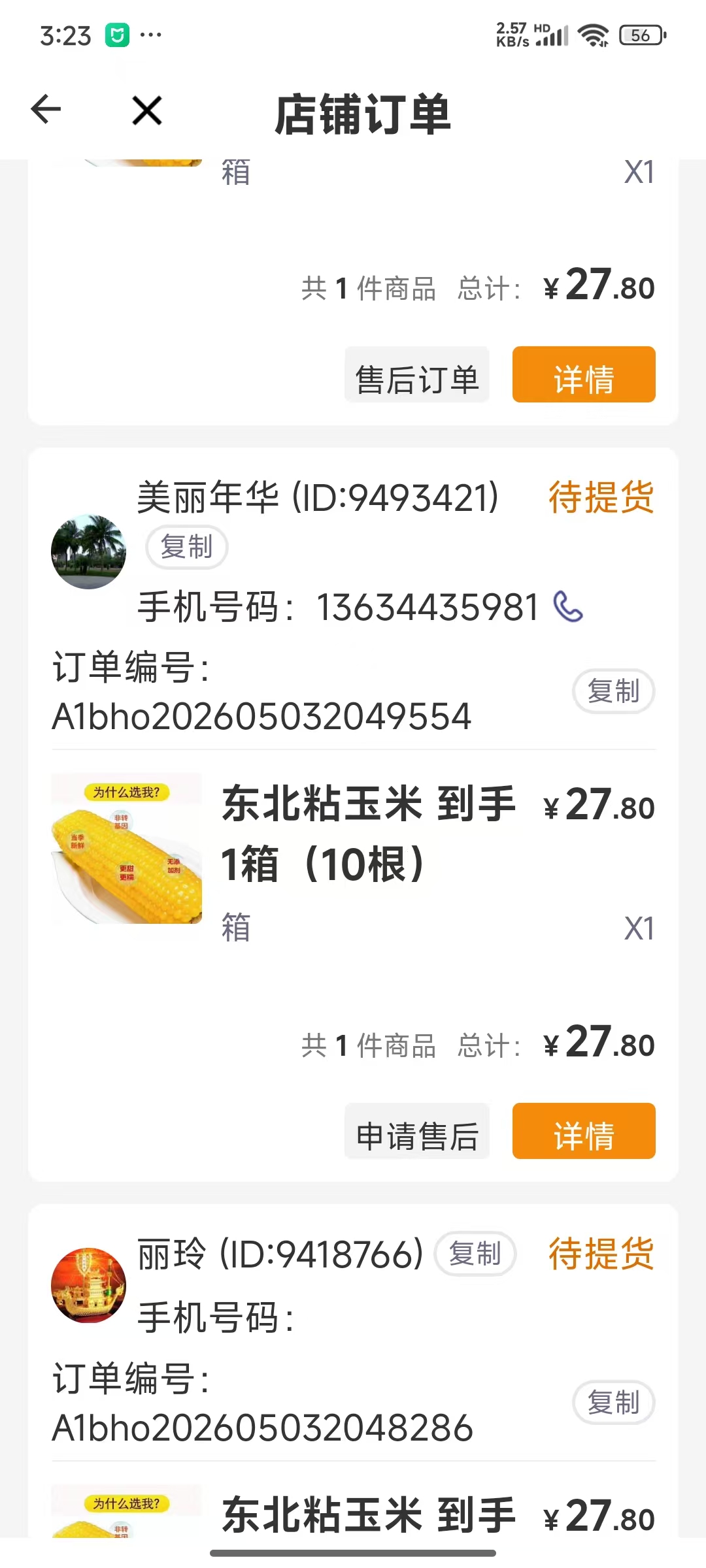Copy 丽玲's user ID
The image size is (706, 1568).
pyautogui.click(x=475, y=1254)
